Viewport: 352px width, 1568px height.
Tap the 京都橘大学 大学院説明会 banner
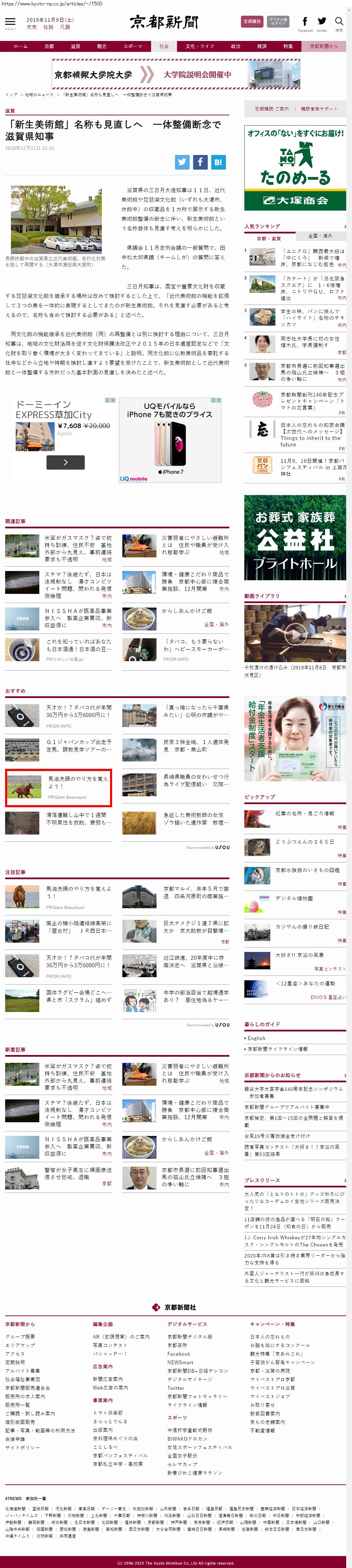point(176,74)
